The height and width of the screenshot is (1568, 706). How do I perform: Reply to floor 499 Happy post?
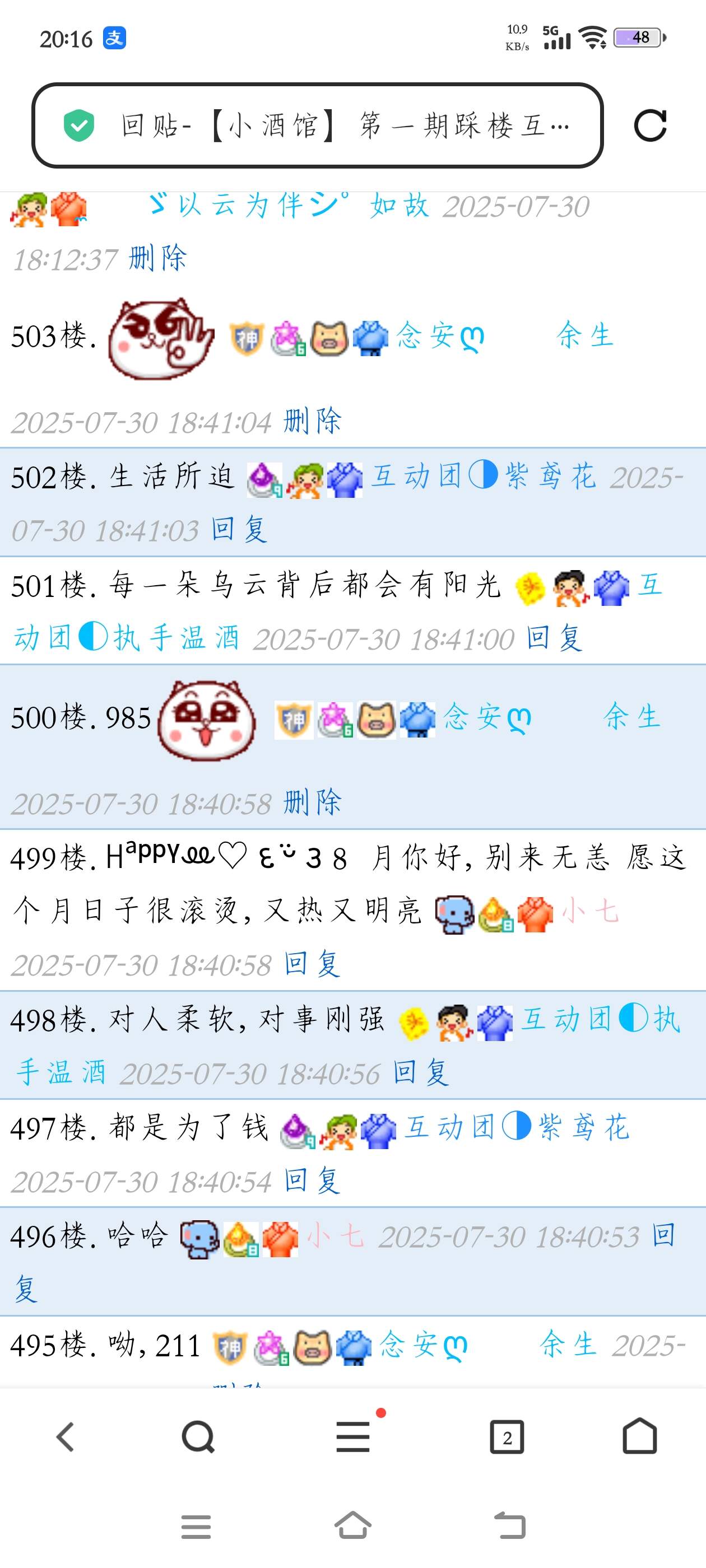(x=312, y=965)
